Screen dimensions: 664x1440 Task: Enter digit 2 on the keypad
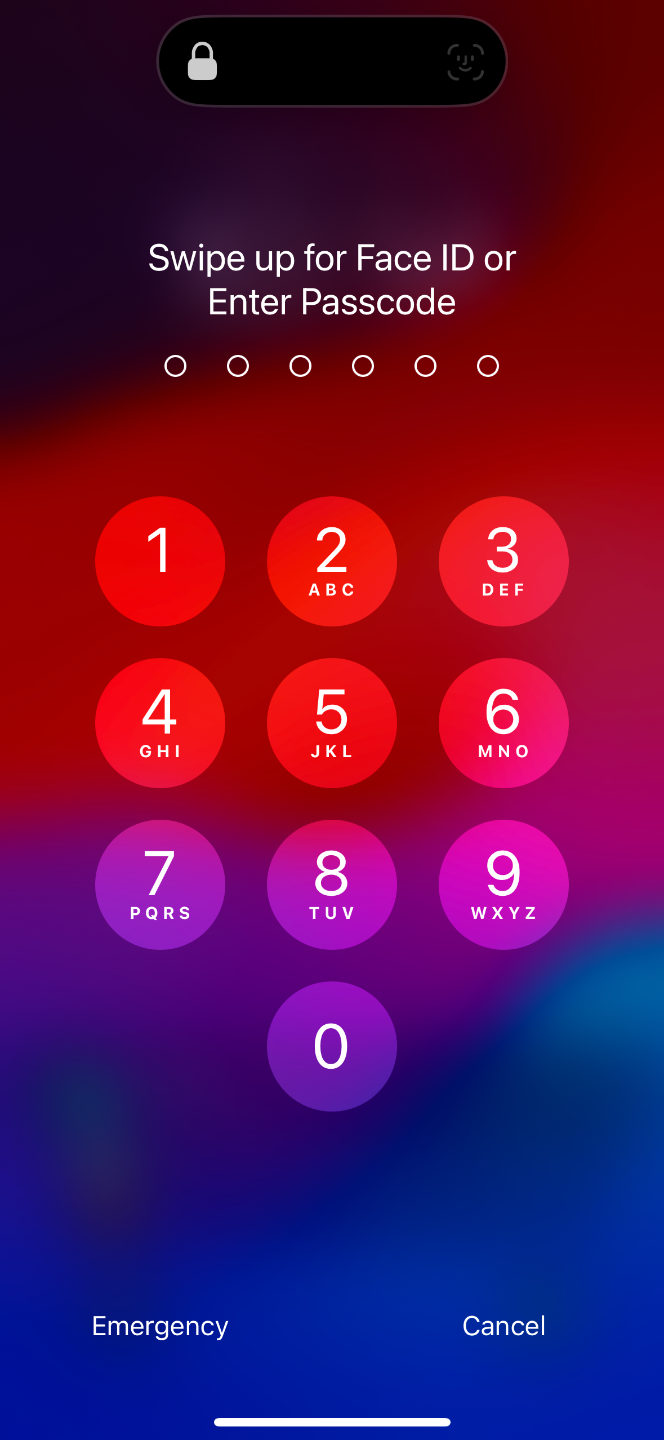pos(332,561)
